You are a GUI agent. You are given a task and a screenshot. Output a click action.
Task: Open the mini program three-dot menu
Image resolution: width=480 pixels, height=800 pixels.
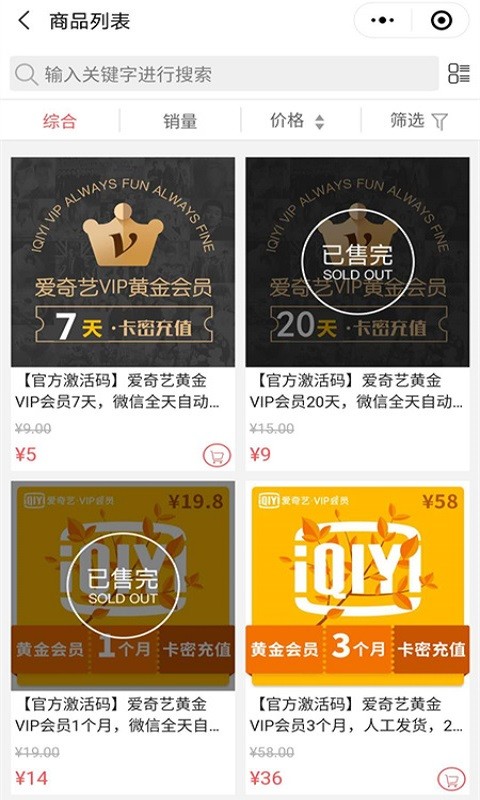point(383,21)
